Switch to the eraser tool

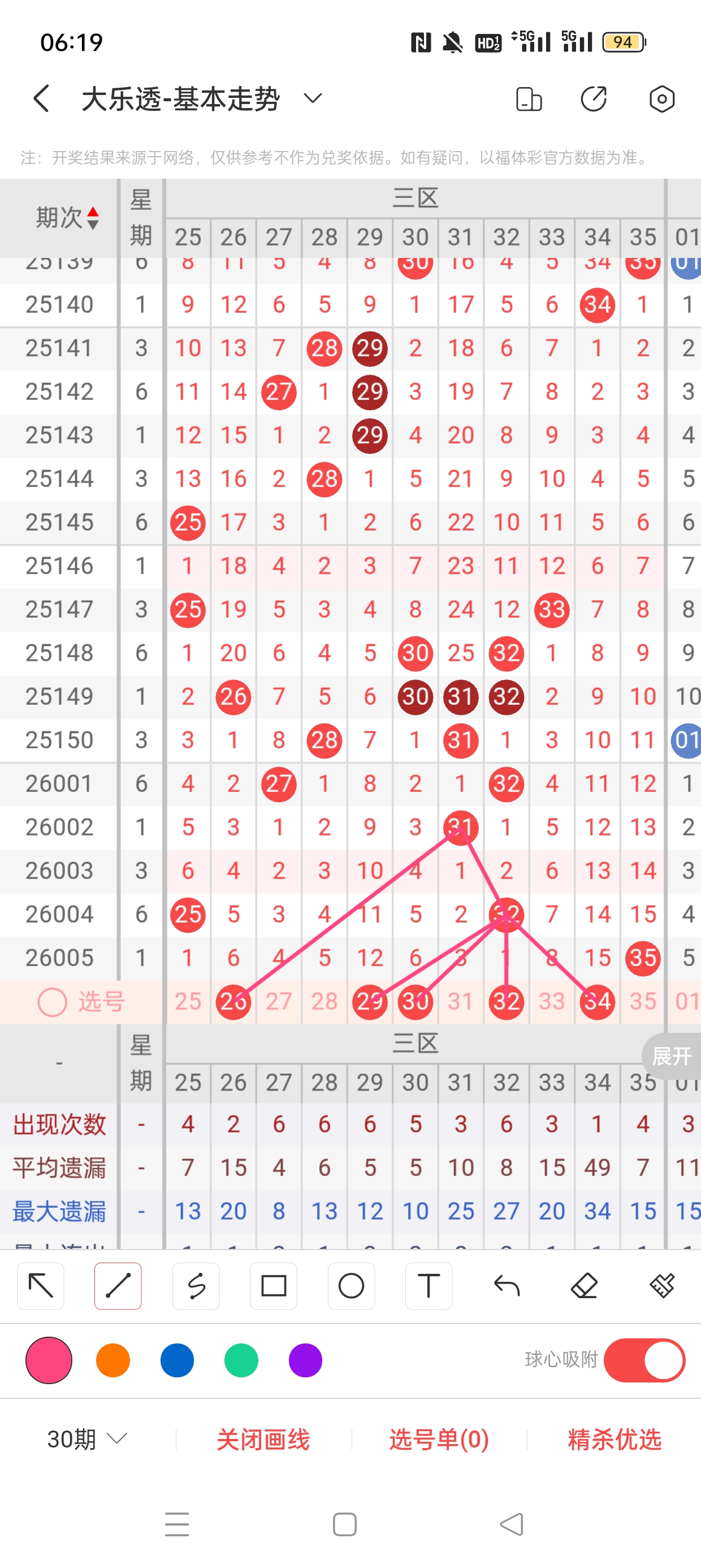[584, 1286]
